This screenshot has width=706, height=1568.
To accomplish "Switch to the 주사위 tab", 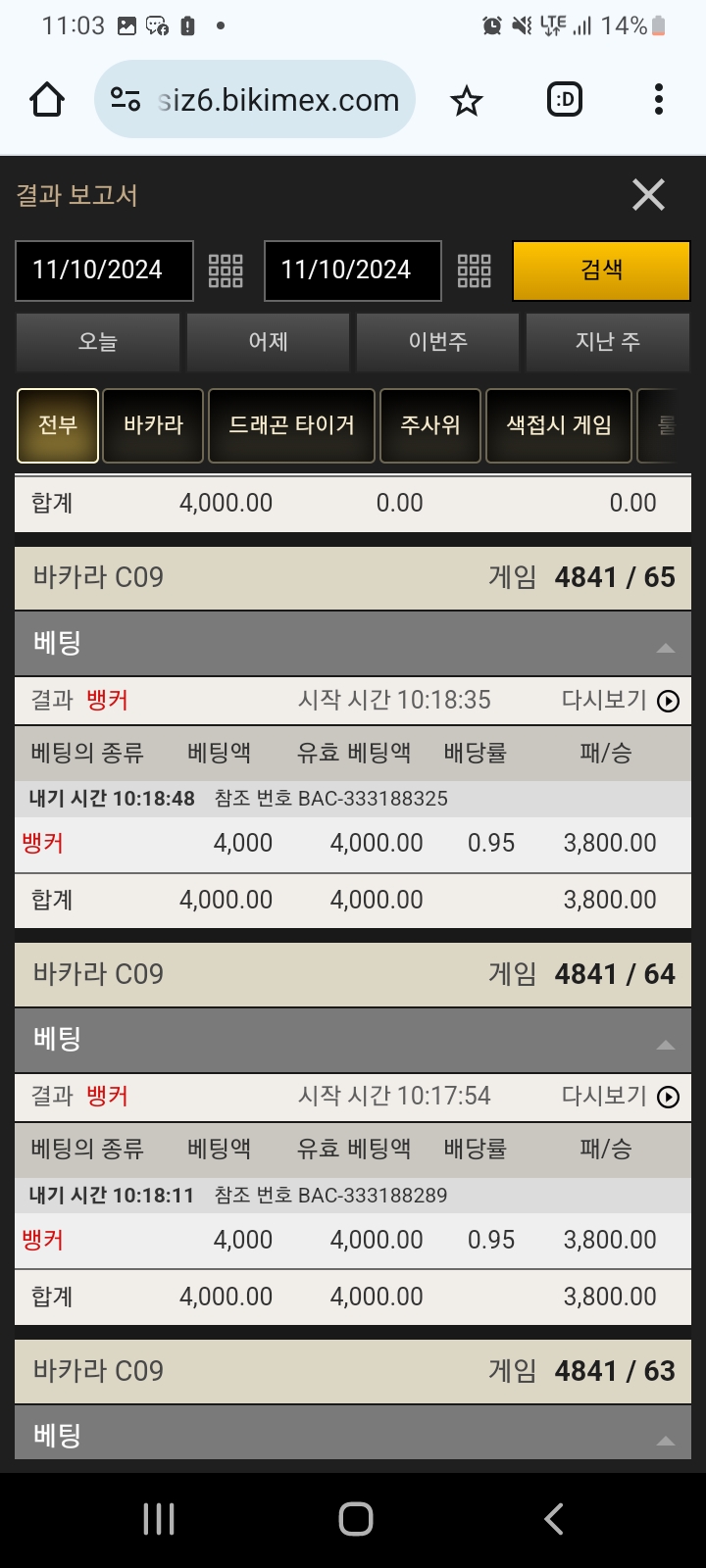I will coord(430,425).
